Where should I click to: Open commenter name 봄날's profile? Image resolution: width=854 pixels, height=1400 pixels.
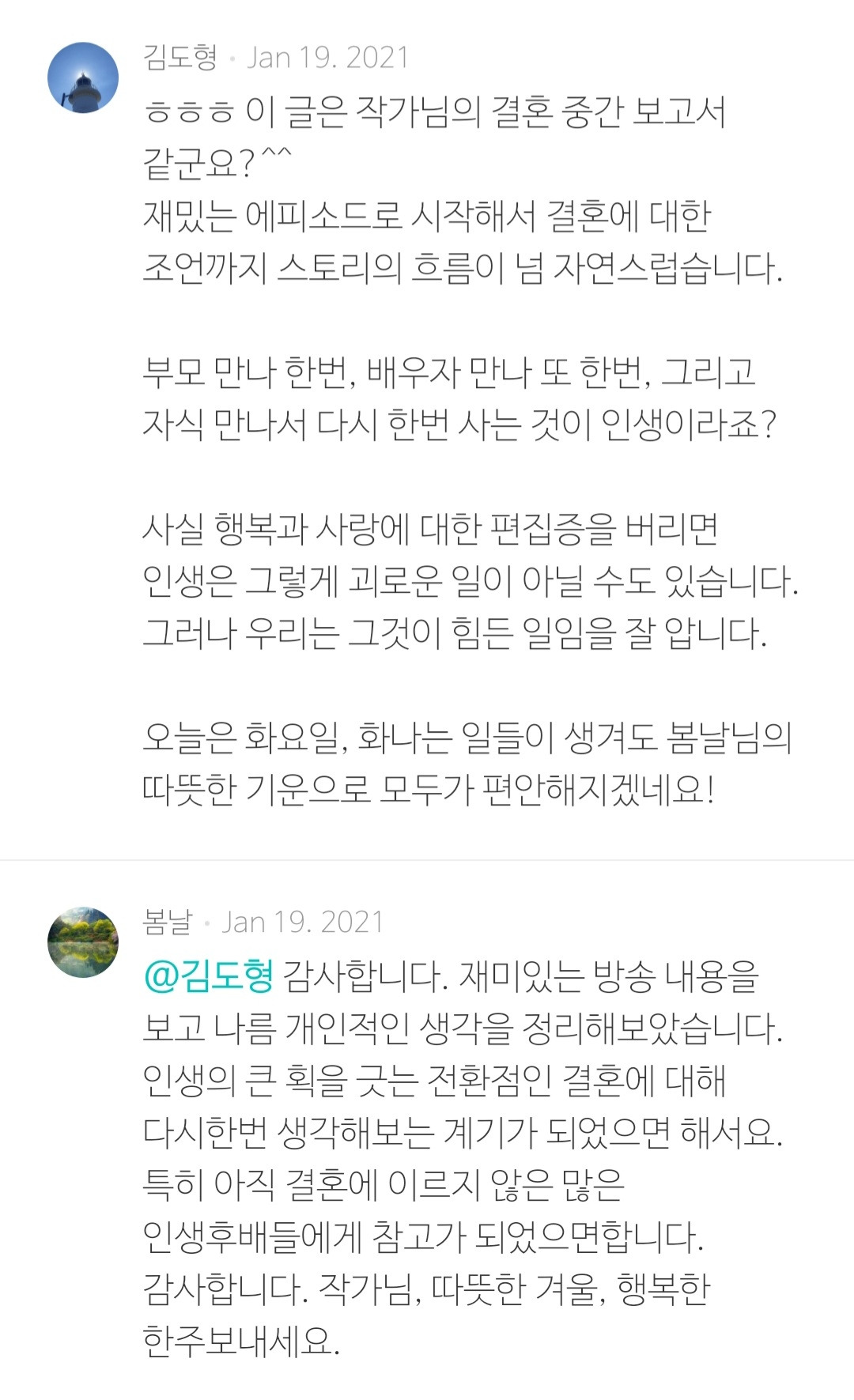tap(168, 922)
